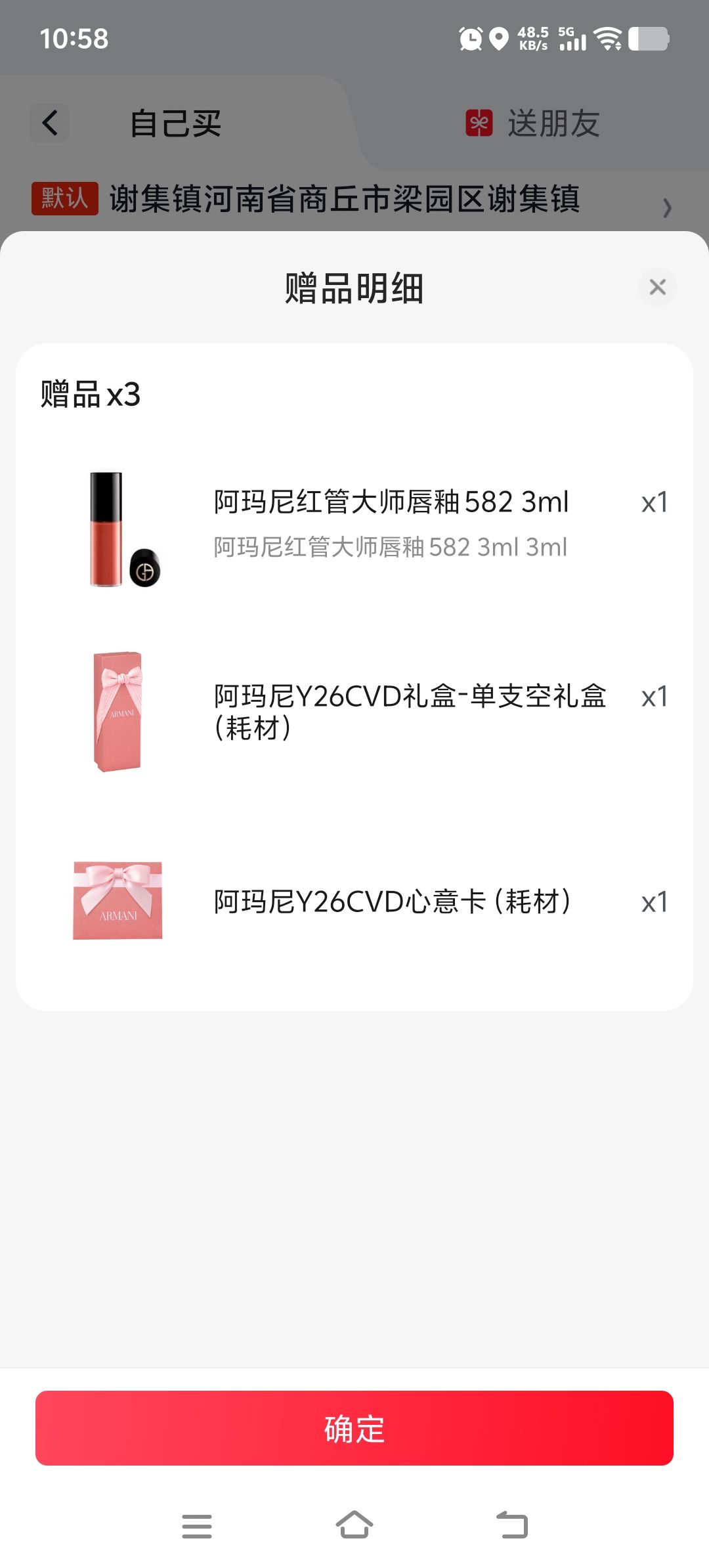Screen dimensions: 709x1568
Task: Go to the system home screen
Action: (354, 1525)
